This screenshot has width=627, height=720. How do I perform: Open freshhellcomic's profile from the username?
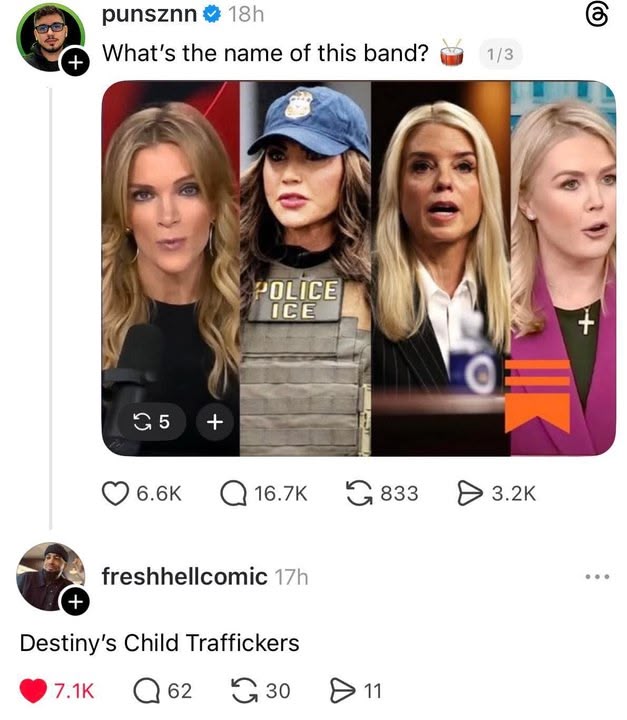click(184, 576)
